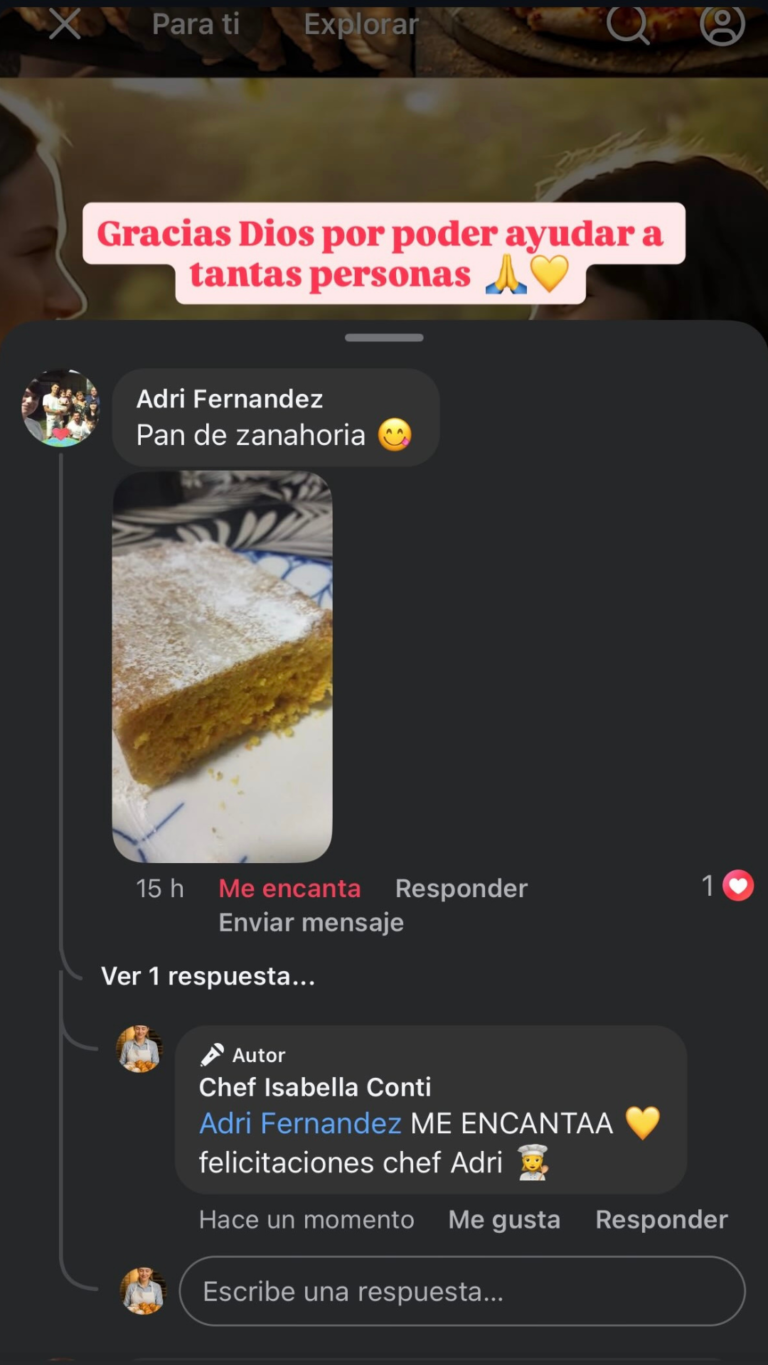Click the pencil Autor badge icon
The image size is (768, 1365).
[213, 1054]
